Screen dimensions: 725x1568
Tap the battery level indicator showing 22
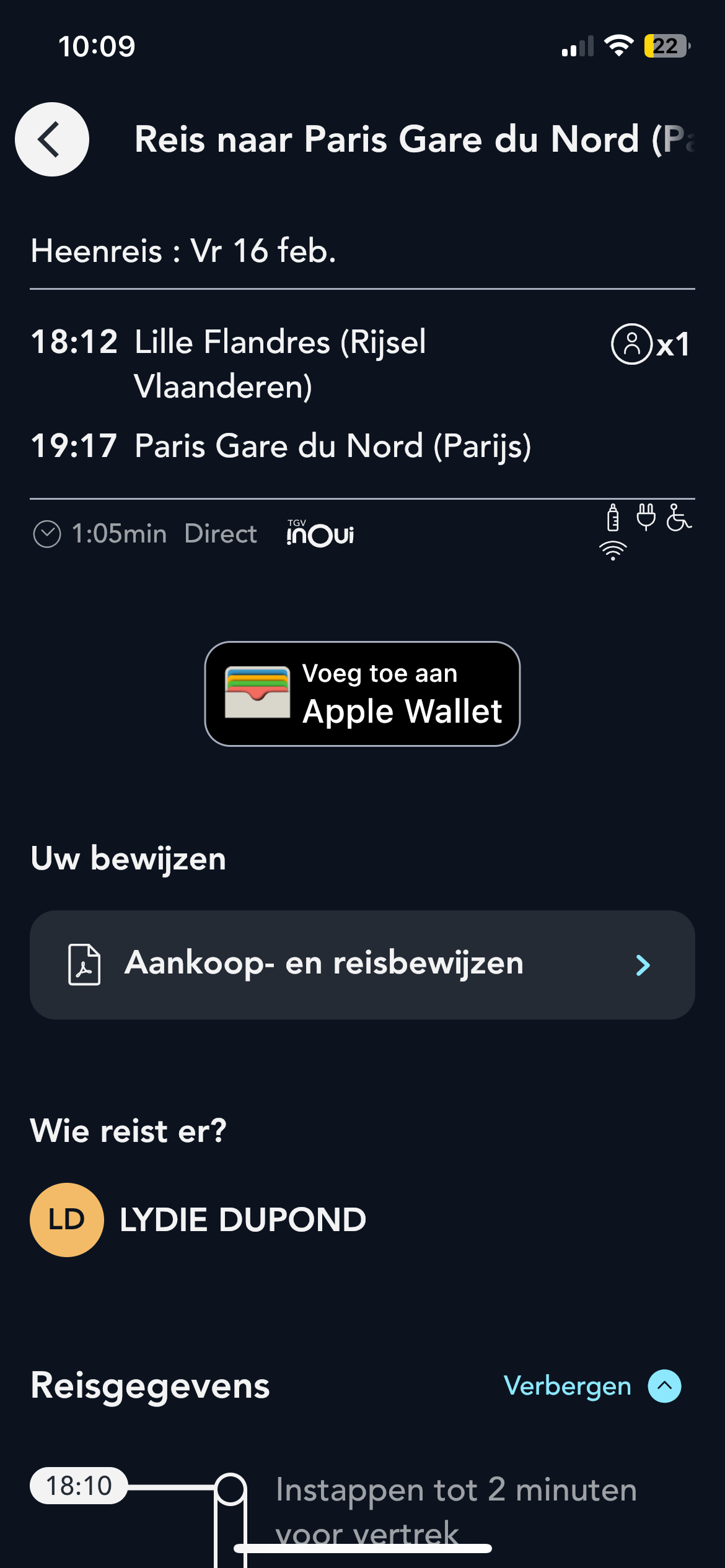666,45
